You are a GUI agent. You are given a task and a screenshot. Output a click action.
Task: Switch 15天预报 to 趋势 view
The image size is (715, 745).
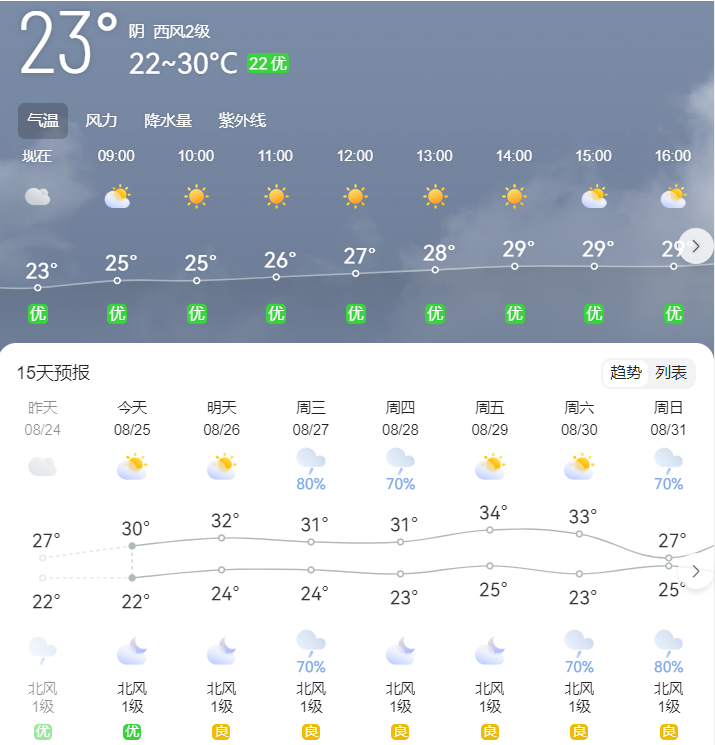click(626, 373)
